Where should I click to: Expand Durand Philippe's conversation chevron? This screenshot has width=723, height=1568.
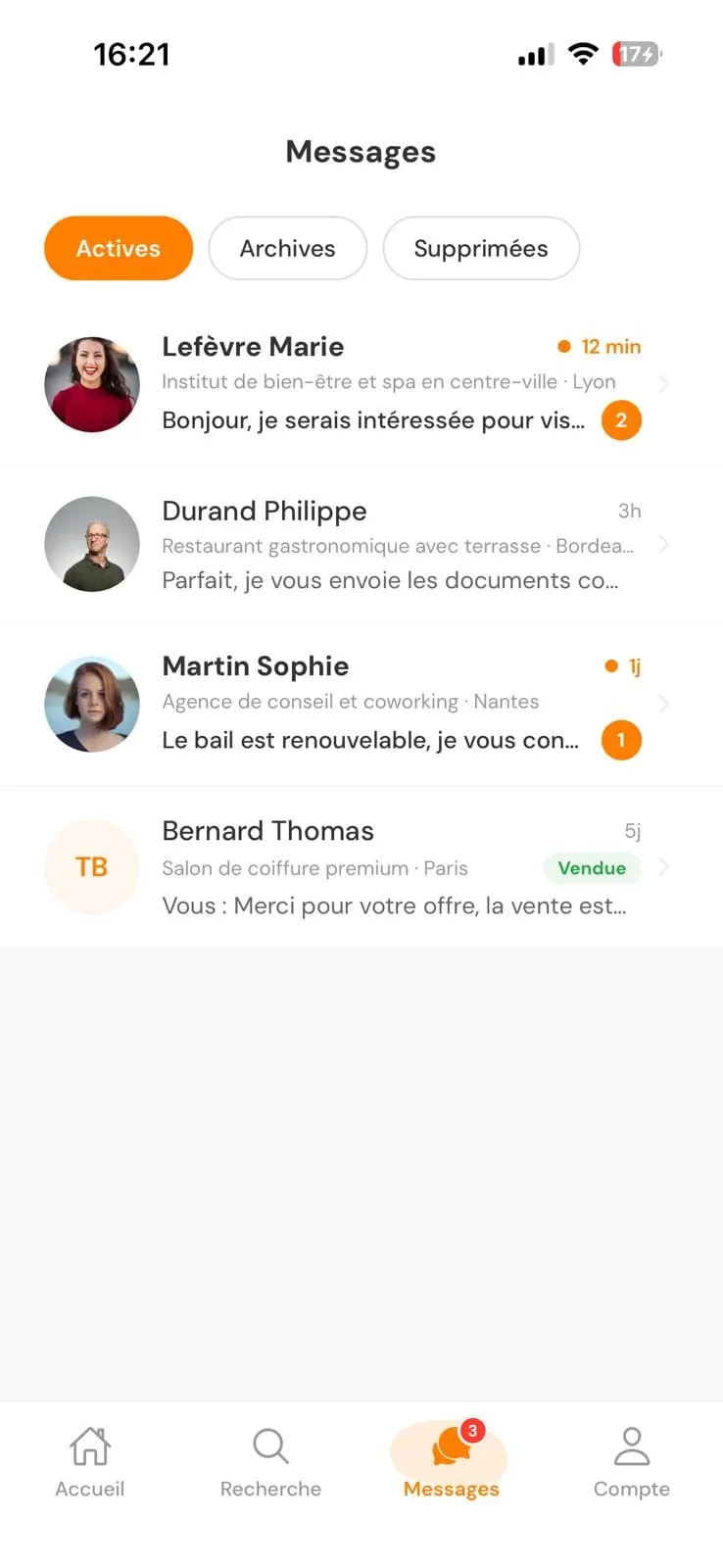click(665, 544)
